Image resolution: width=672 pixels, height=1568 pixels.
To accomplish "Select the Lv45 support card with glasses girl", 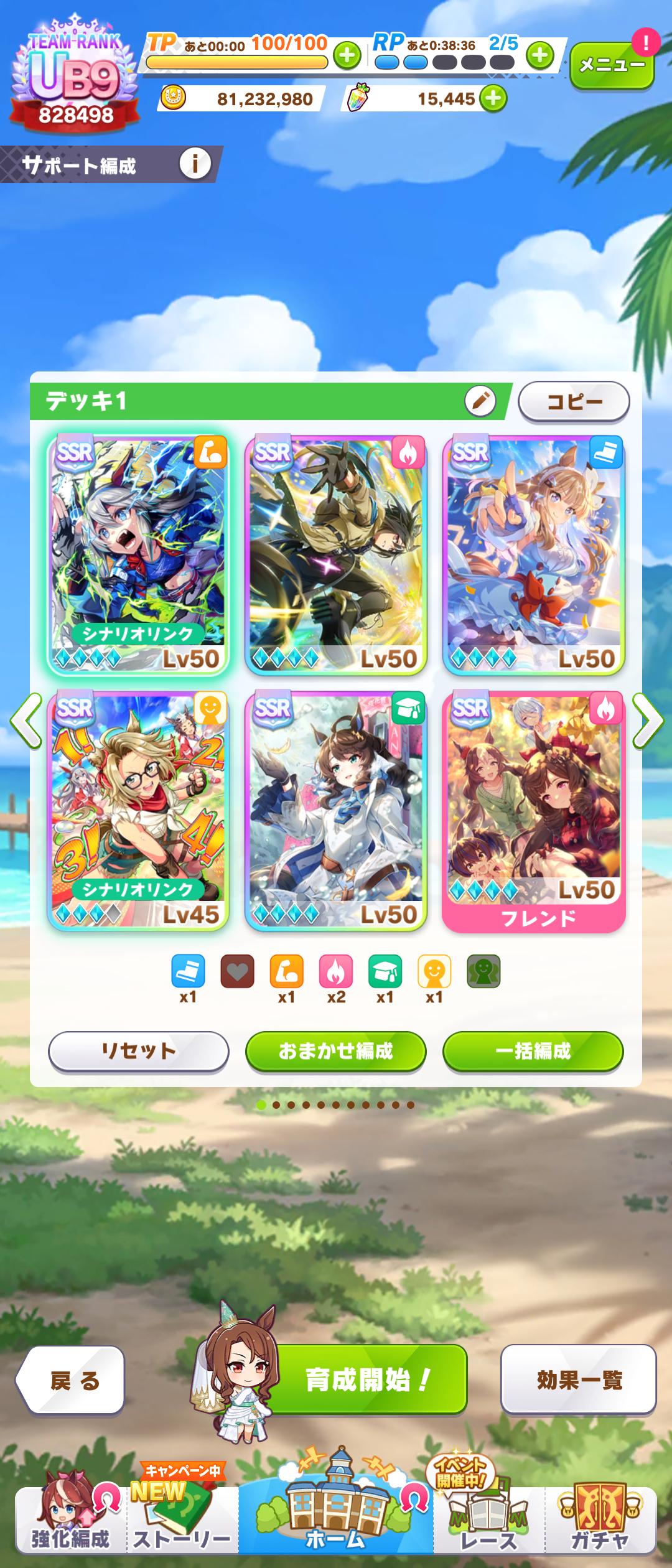I will click(x=138, y=810).
